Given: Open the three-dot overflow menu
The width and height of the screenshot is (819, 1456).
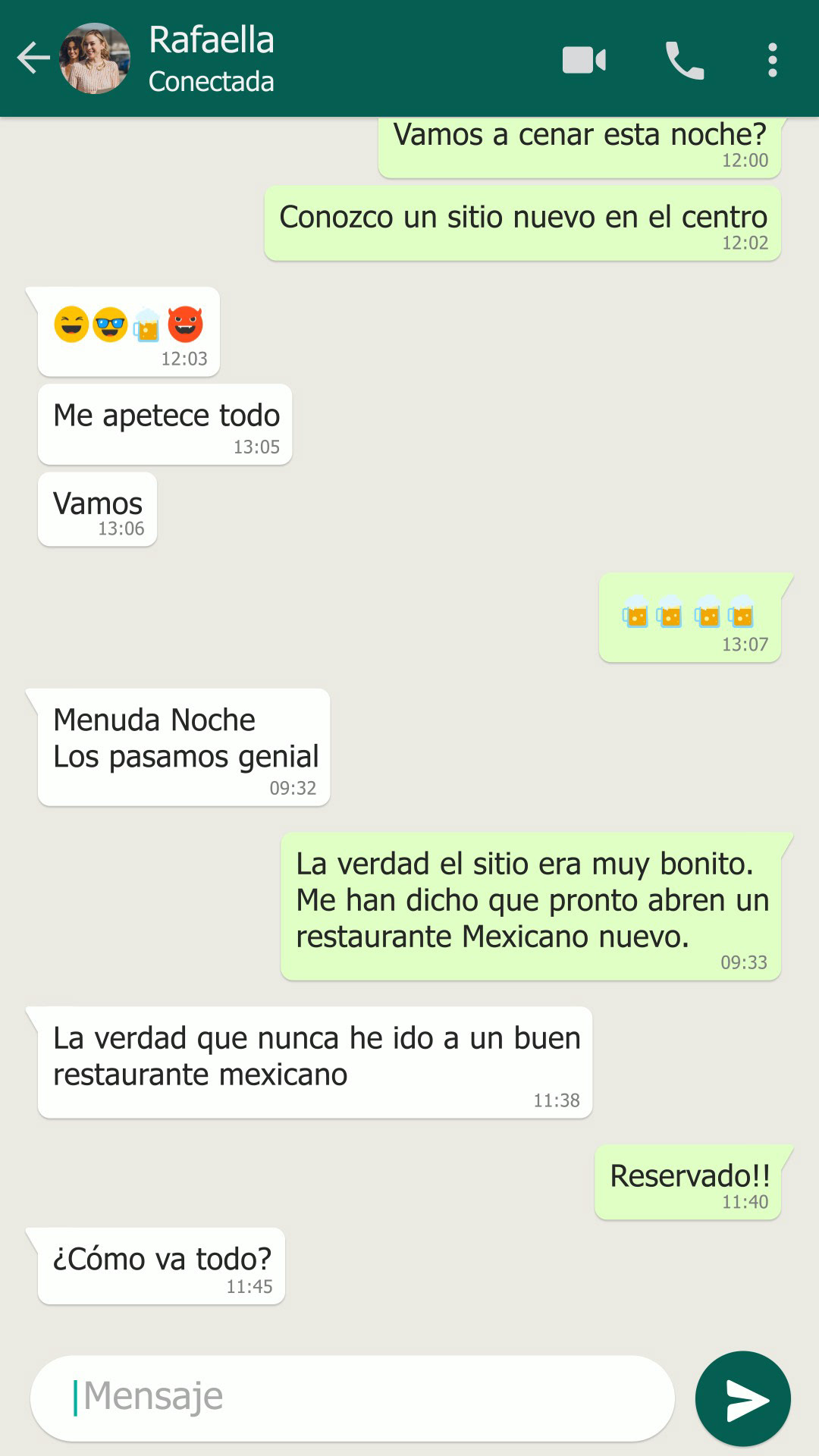Looking at the screenshot, I should point(772,60).
